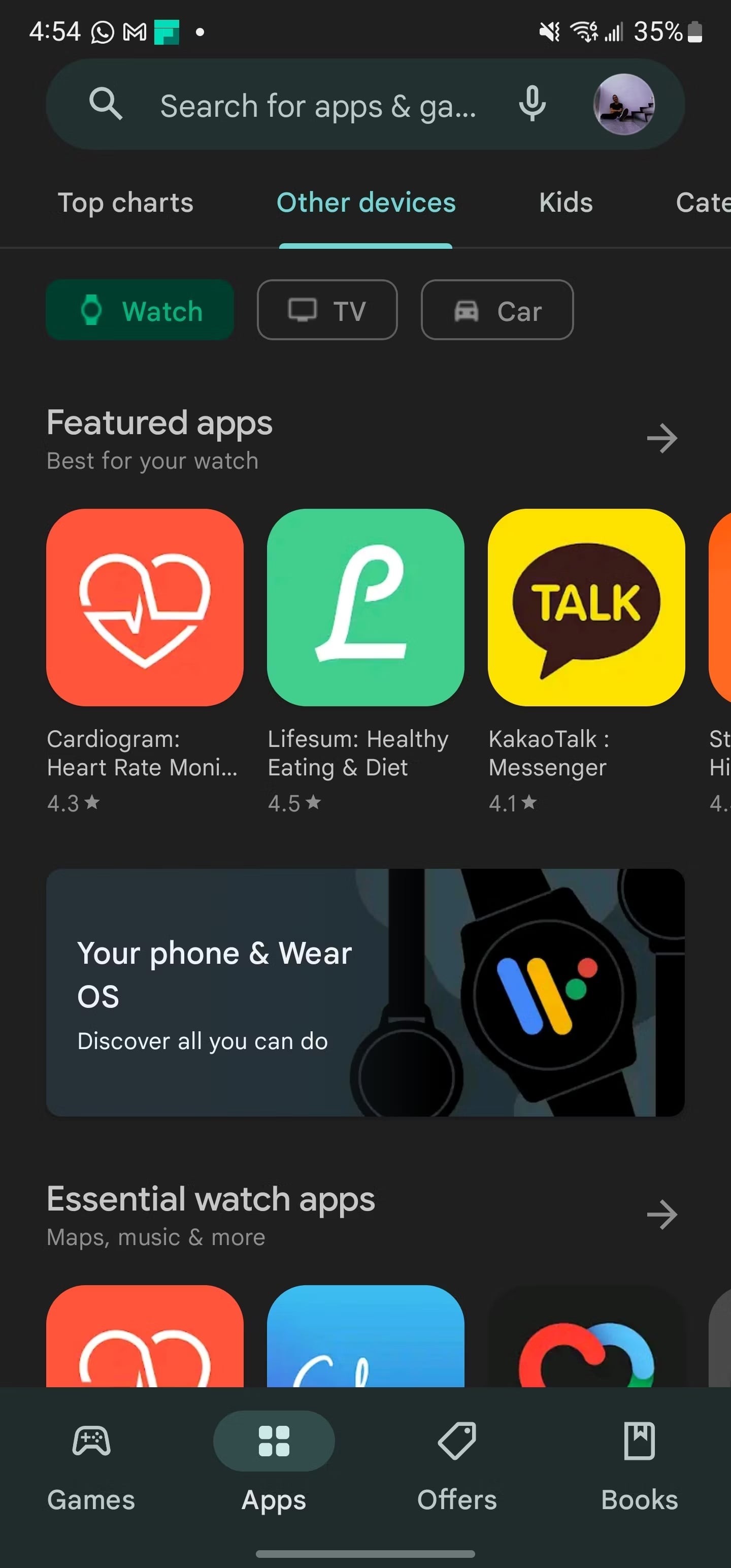Open the Your phone & Wear OS banner

pyautogui.click(x=365, y=992)
